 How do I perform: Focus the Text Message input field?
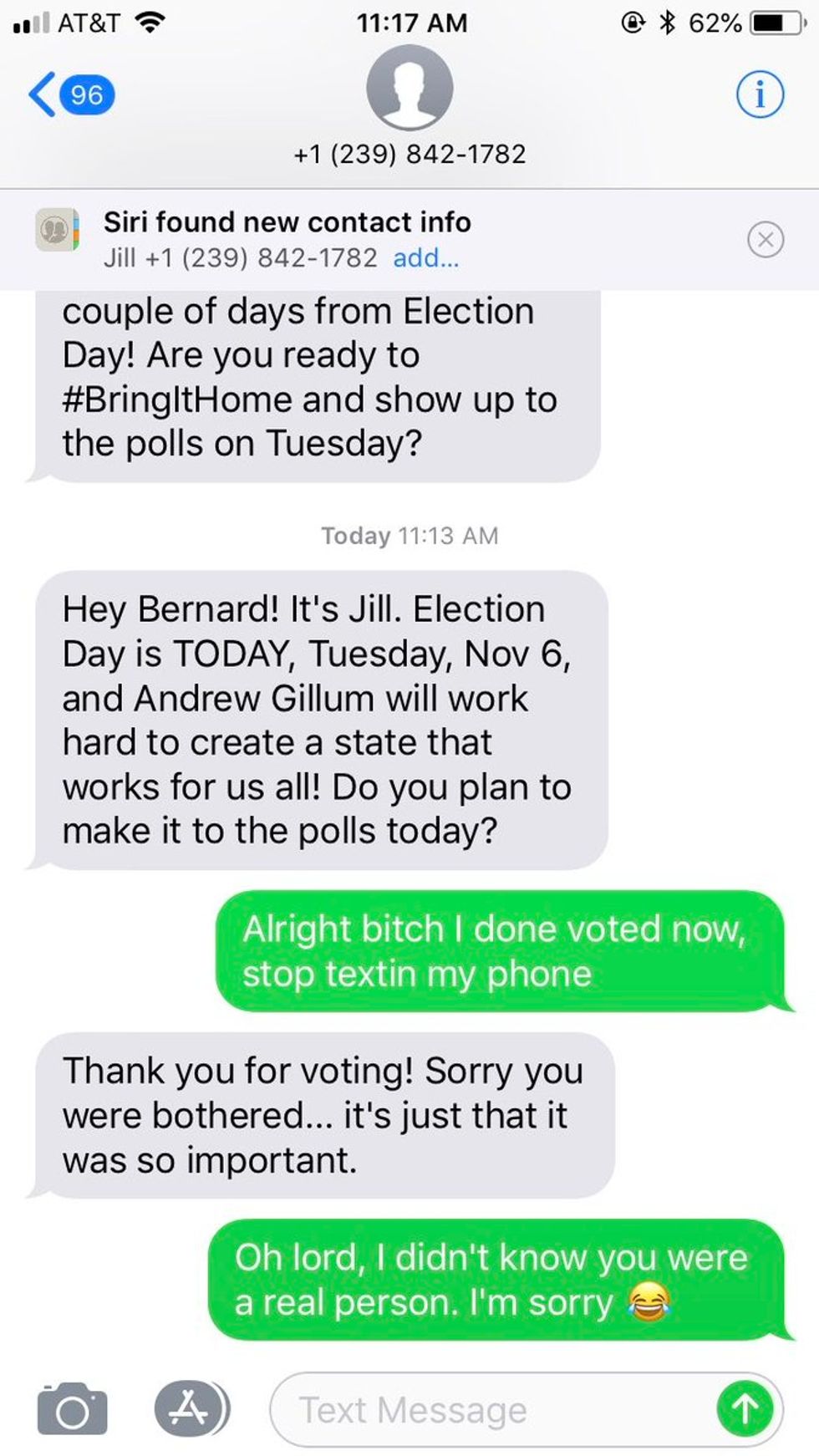click(493, 1411)
